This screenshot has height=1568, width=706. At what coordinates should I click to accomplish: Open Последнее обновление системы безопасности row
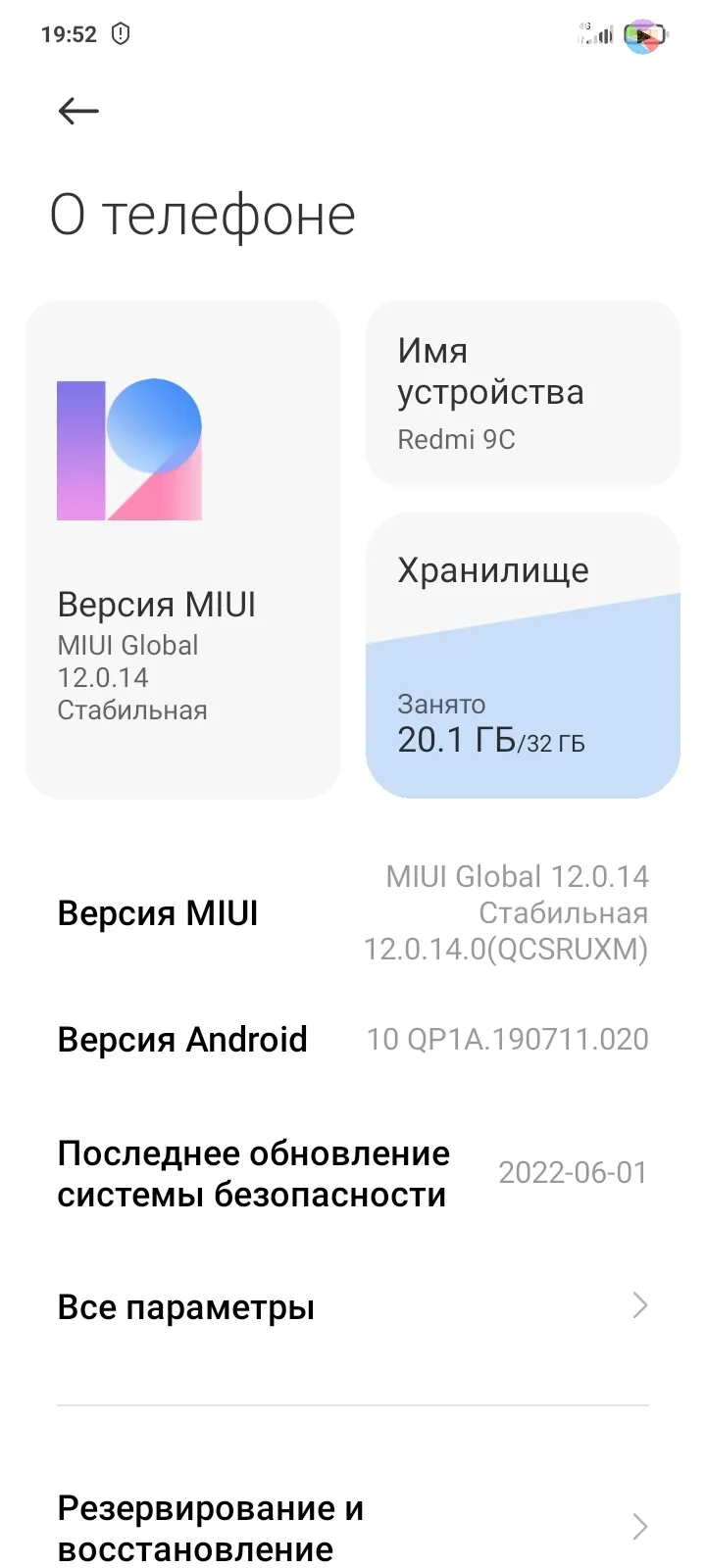pos(353,1174)
